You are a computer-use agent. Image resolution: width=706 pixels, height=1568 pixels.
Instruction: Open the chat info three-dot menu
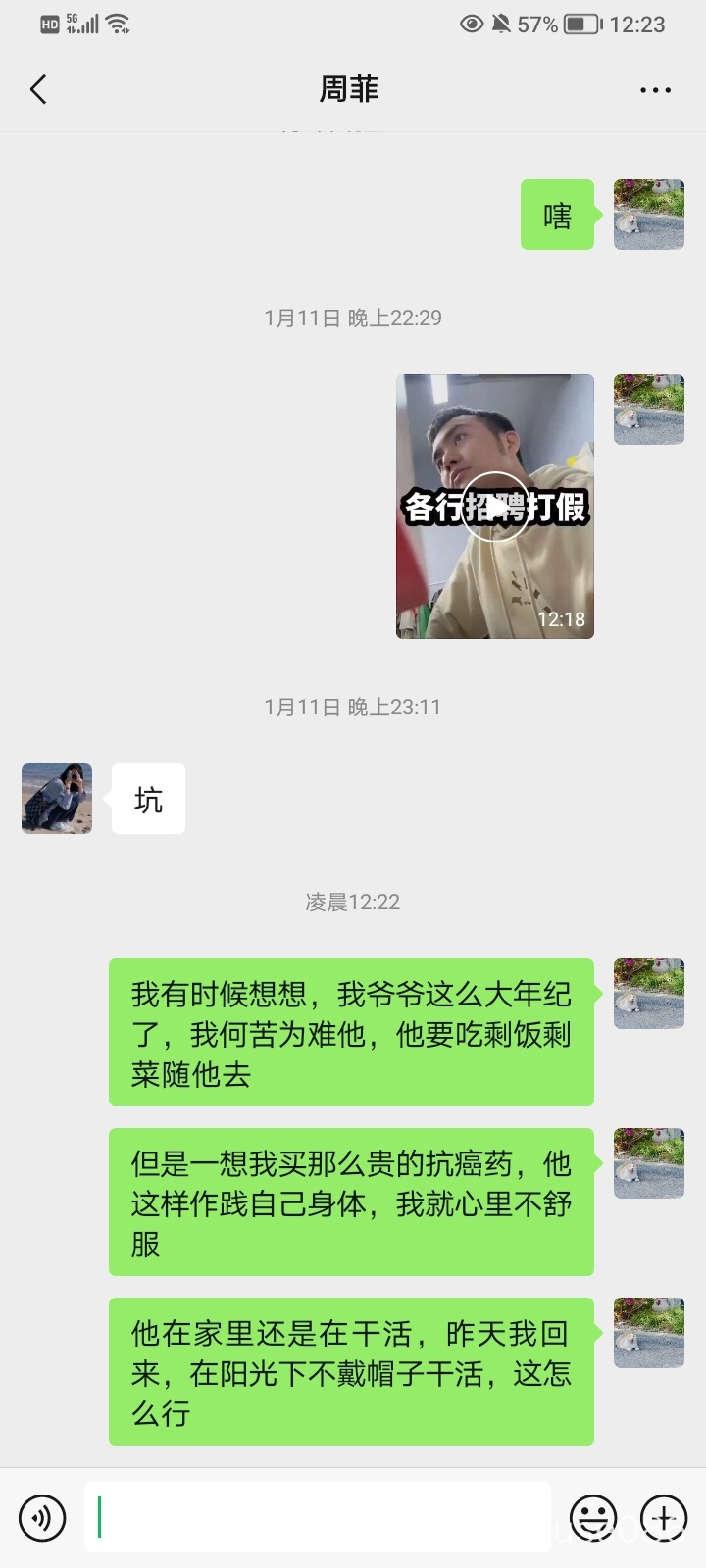pos(655,90)
